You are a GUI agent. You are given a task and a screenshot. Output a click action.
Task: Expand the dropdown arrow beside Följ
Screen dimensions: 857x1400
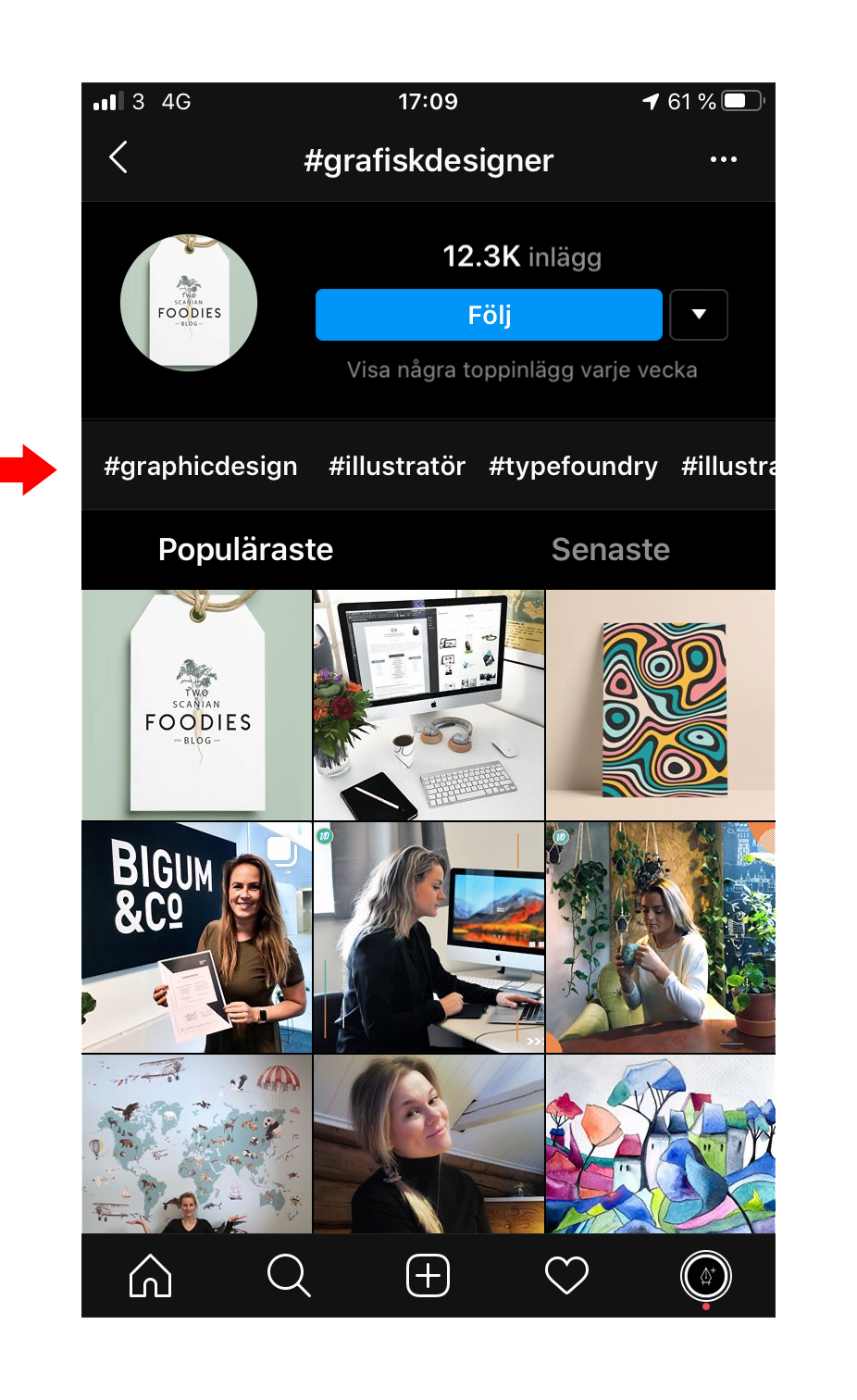pyautogui.click(x=699, y=315)
